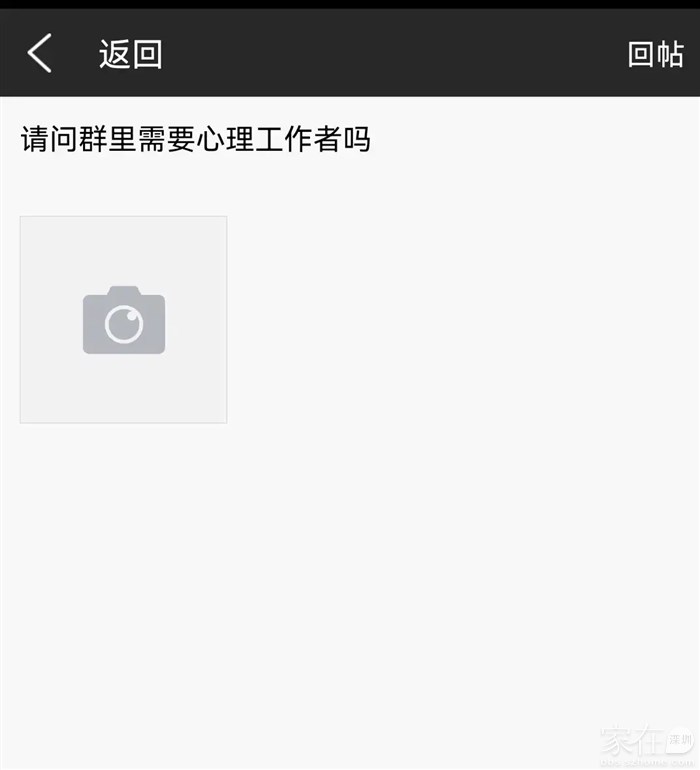
Task: Open the camera image placeholder
Action: click(x=123, y=320)
